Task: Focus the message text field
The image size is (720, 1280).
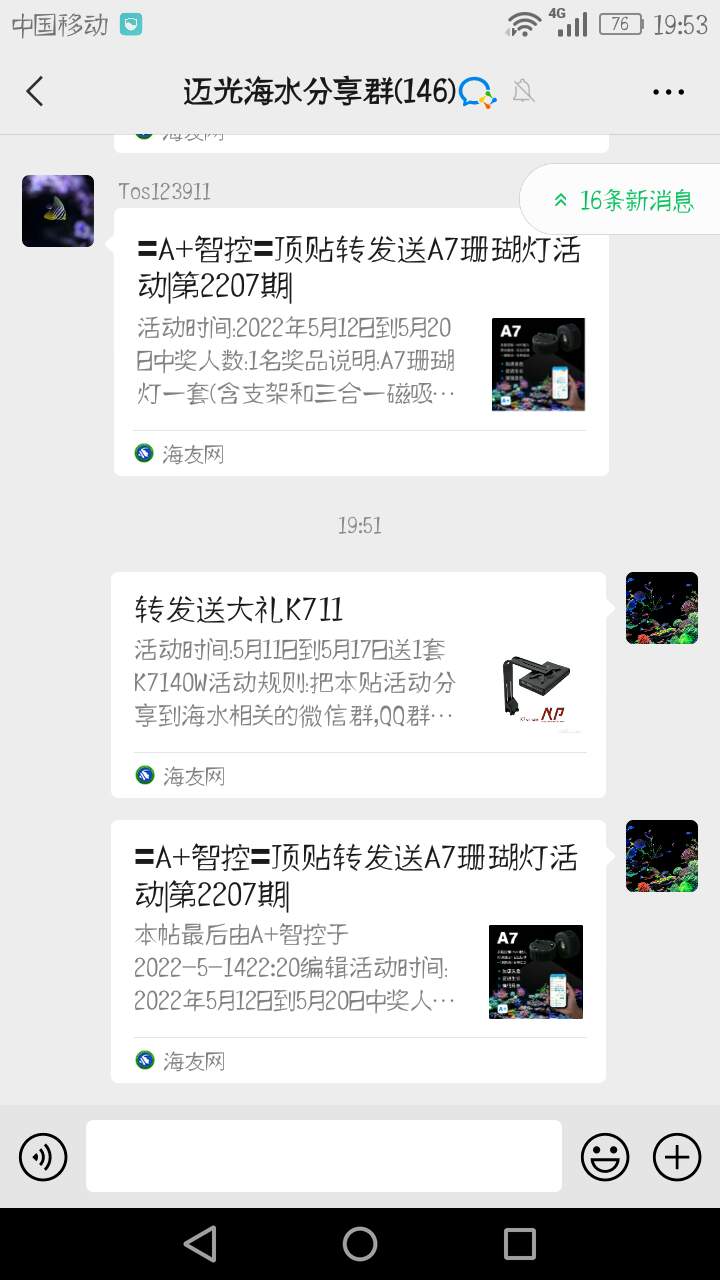Action: coord(323,1156)
